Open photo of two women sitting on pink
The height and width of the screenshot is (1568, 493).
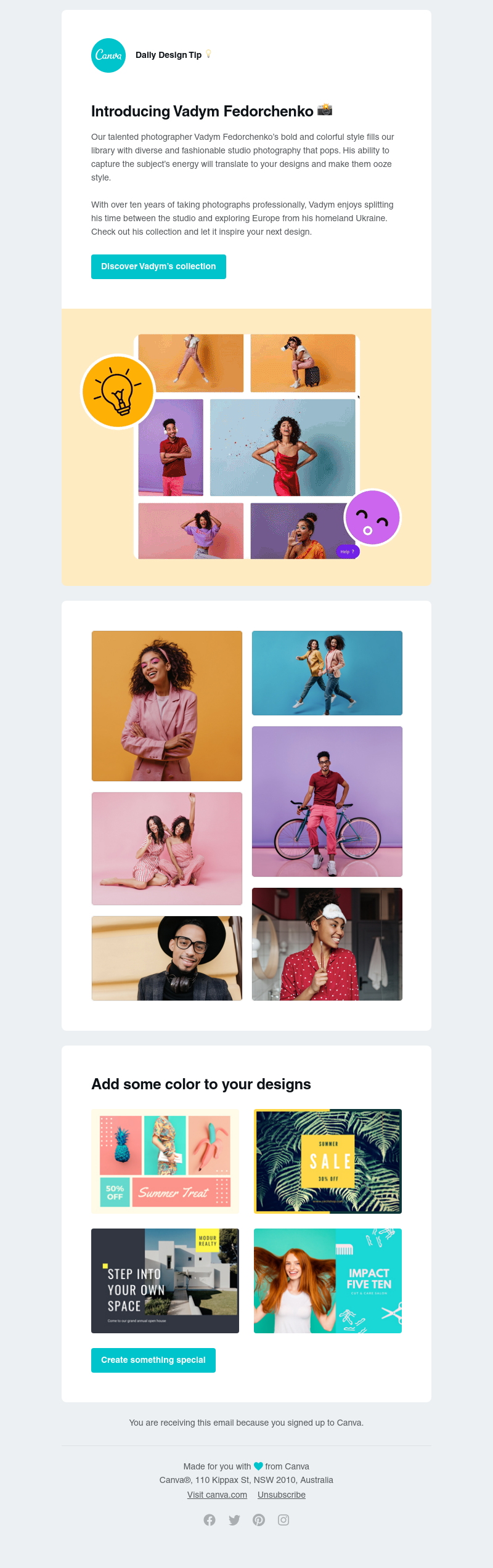pyautogui.click(x=167, y=848)
